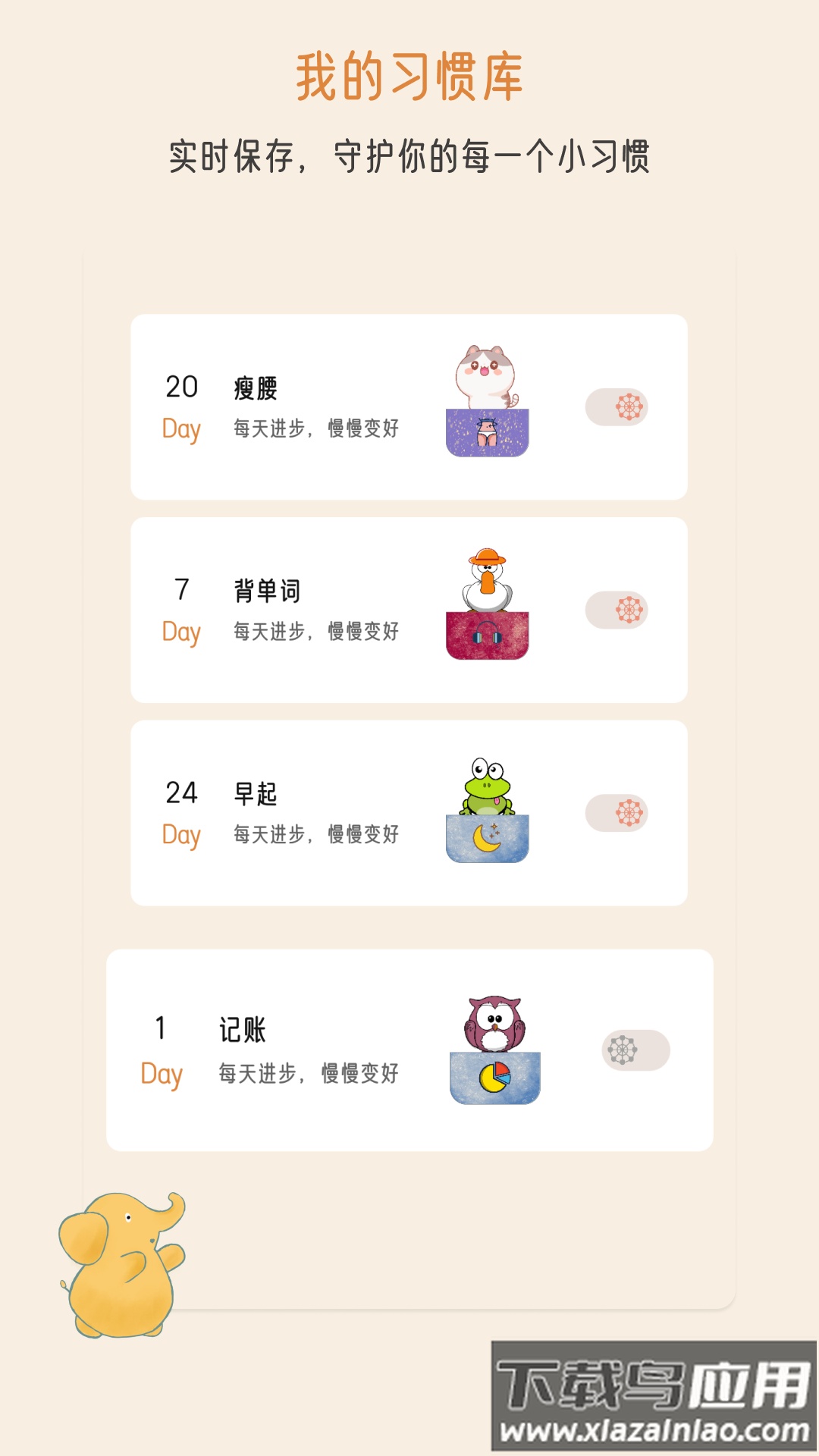Enable the switch for 背单词
Image resolution: width=819 pixels, height=1456 pixels.
(618, 608)
